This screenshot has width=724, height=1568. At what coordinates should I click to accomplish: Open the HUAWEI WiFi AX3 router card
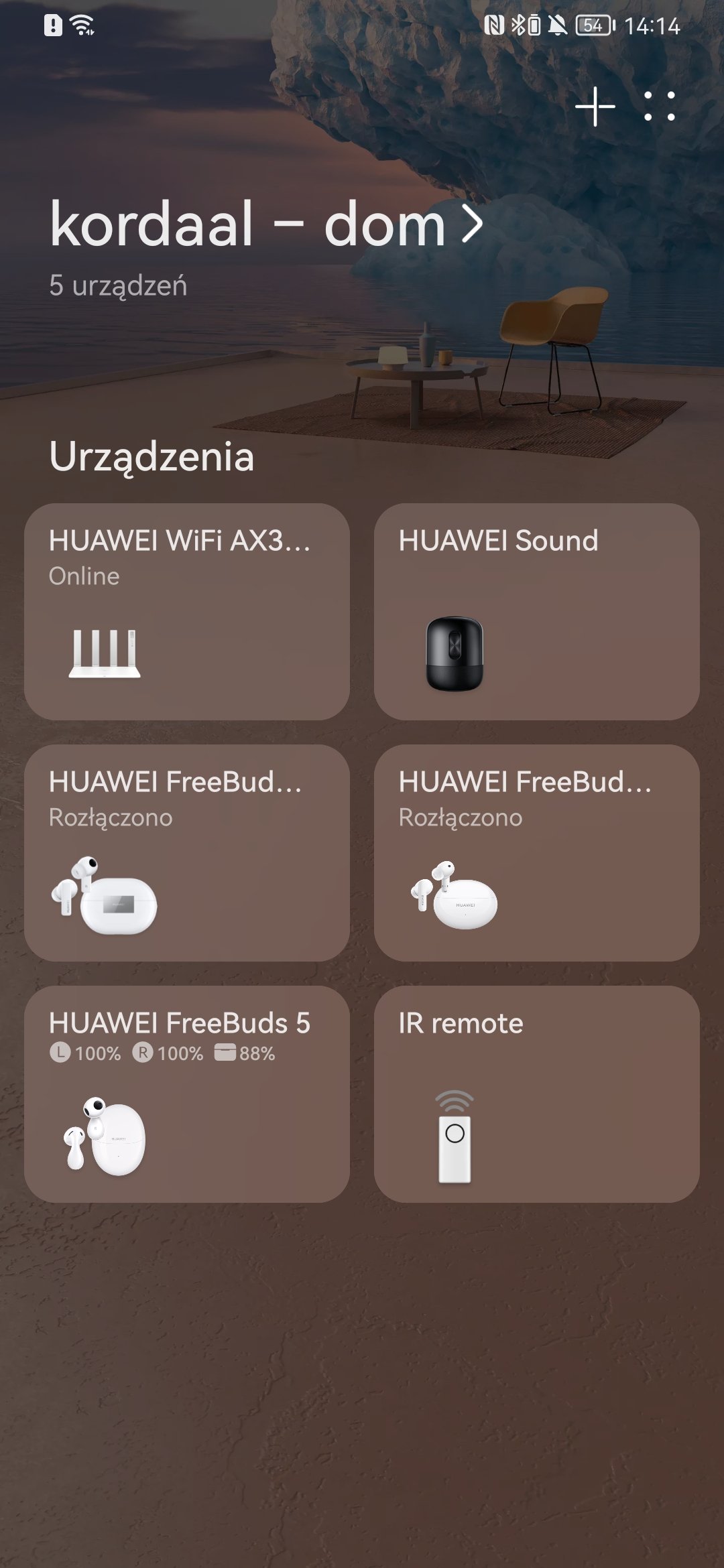(187, 612)
